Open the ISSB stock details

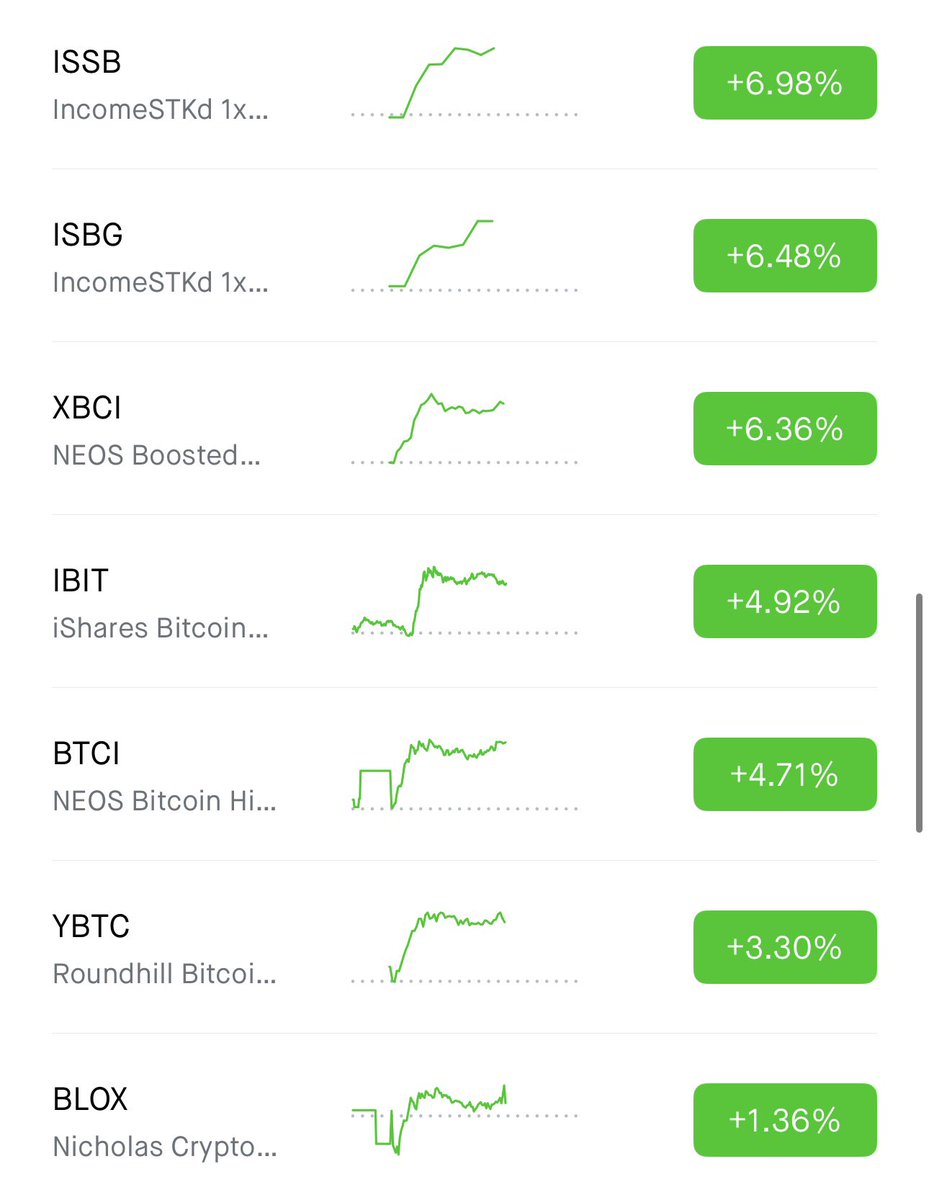point(160,84)
